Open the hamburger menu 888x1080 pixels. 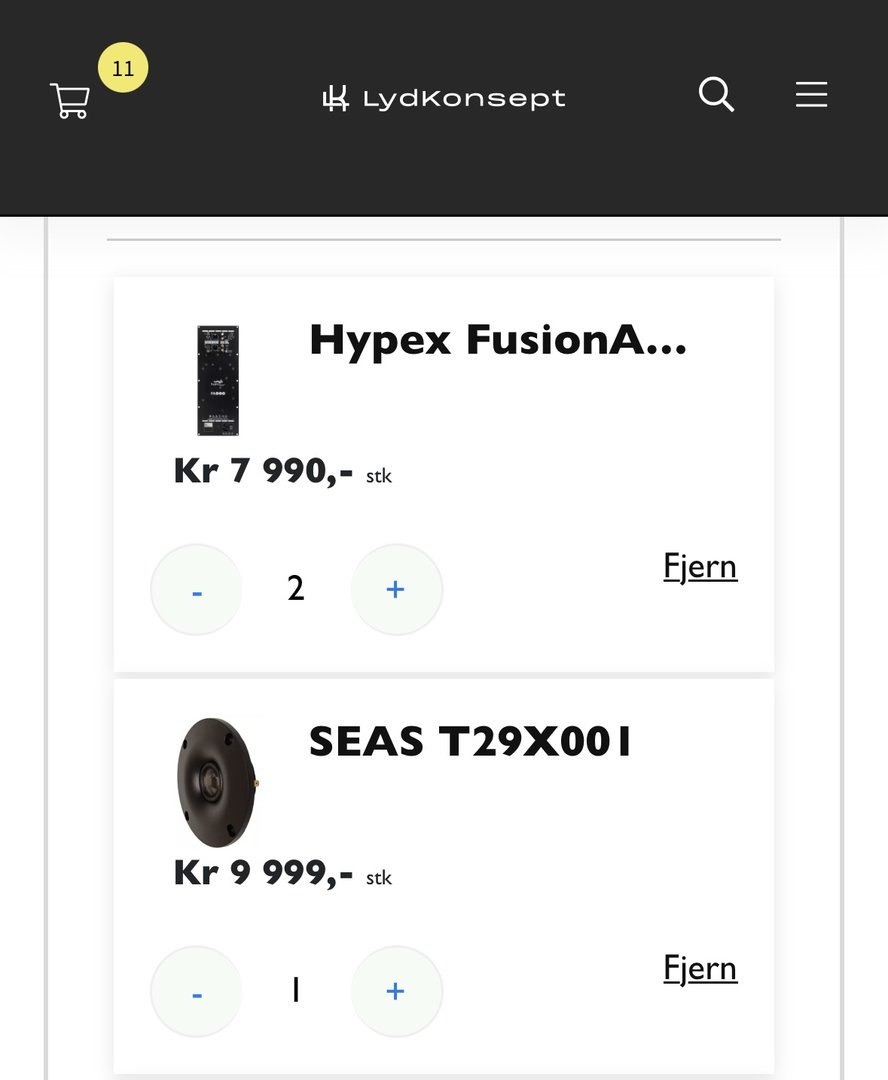(x=811, y=95)
